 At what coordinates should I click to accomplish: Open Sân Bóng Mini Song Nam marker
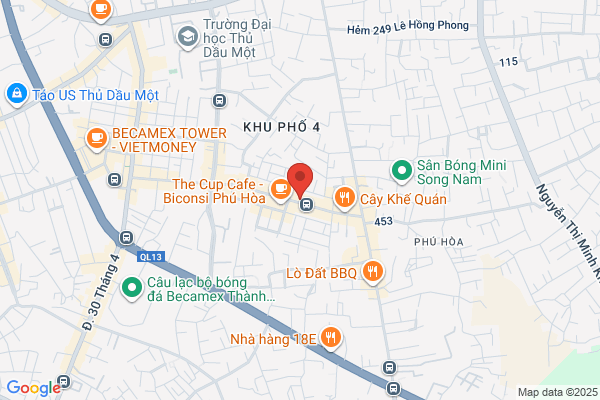click(401, 171)
